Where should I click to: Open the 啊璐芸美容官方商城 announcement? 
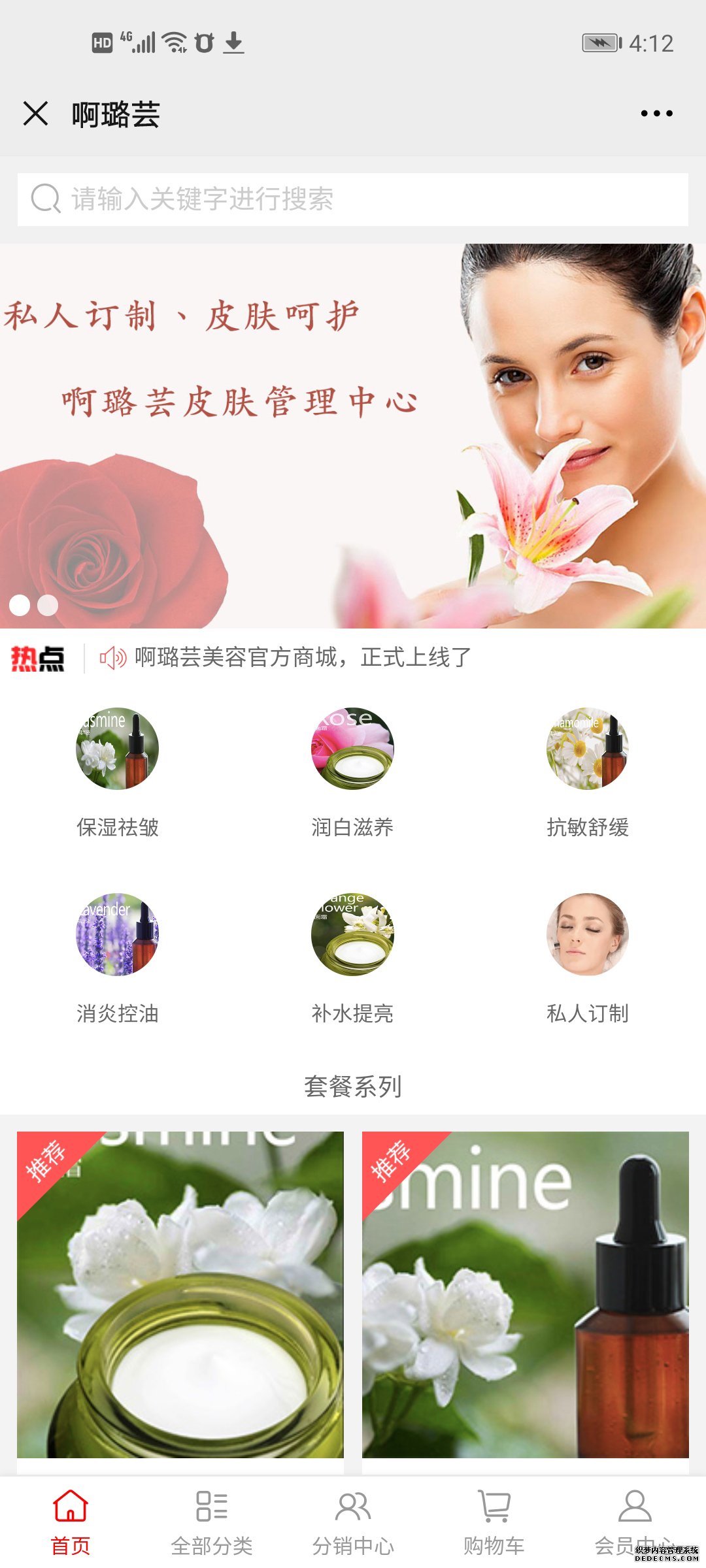click(302, 657)
